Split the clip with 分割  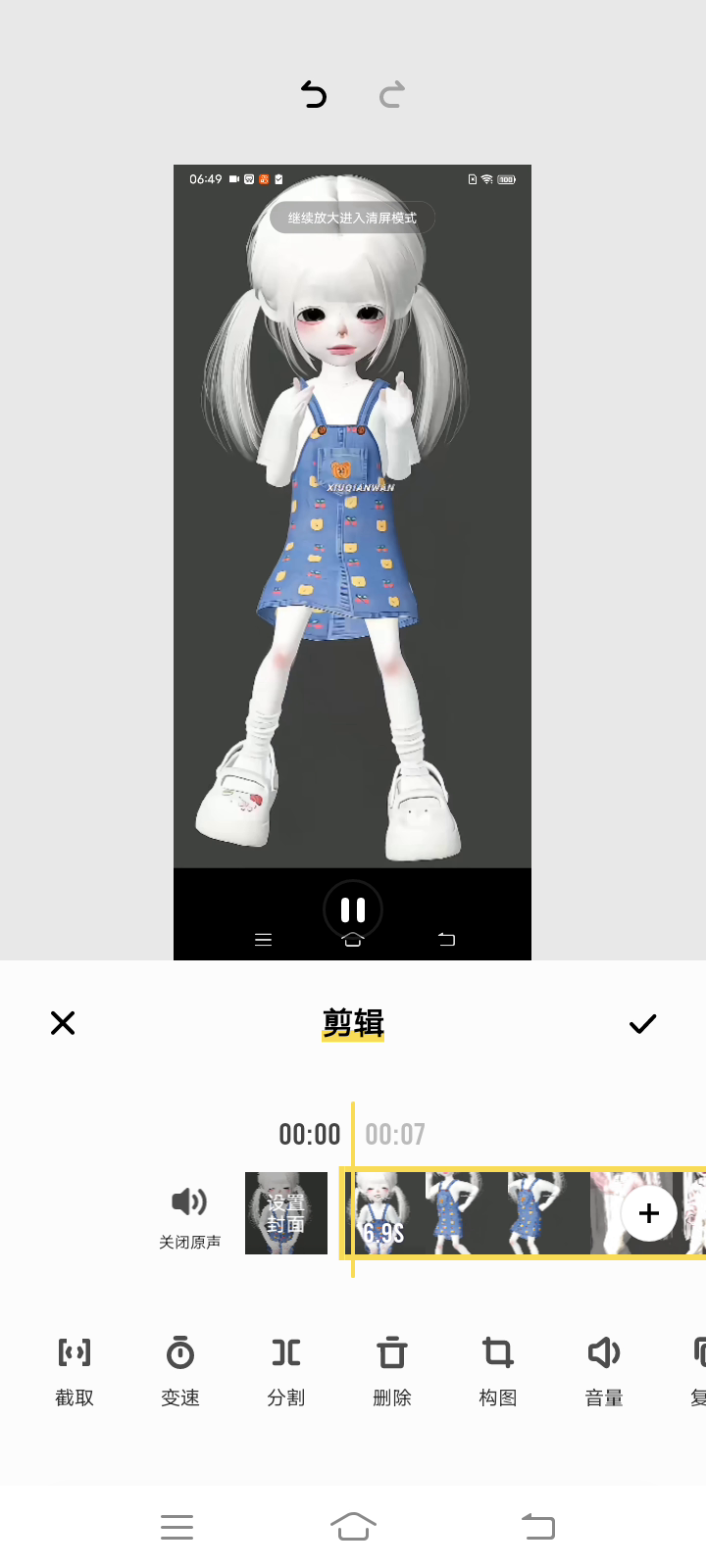pos(286,1370)
